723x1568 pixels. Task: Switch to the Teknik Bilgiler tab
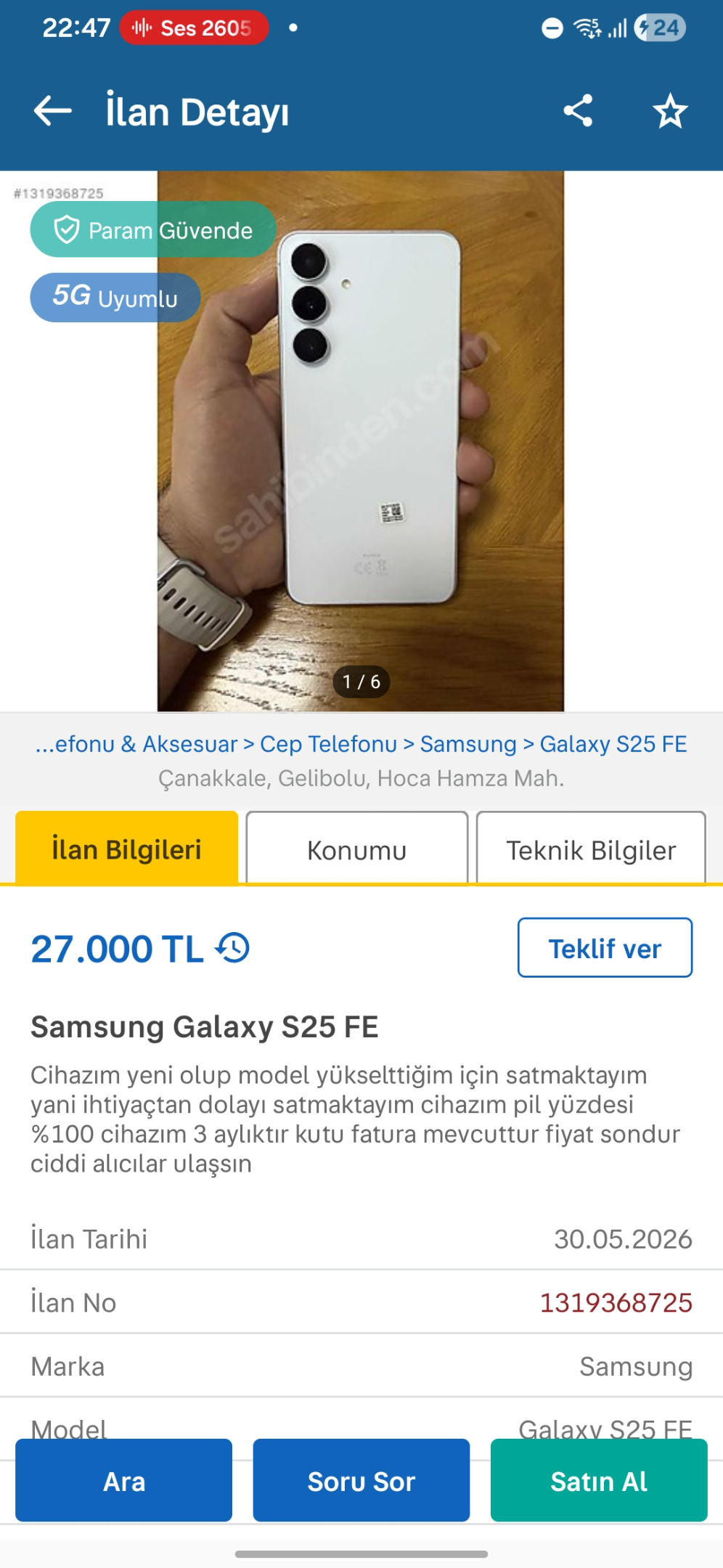[x=591, y=849]
